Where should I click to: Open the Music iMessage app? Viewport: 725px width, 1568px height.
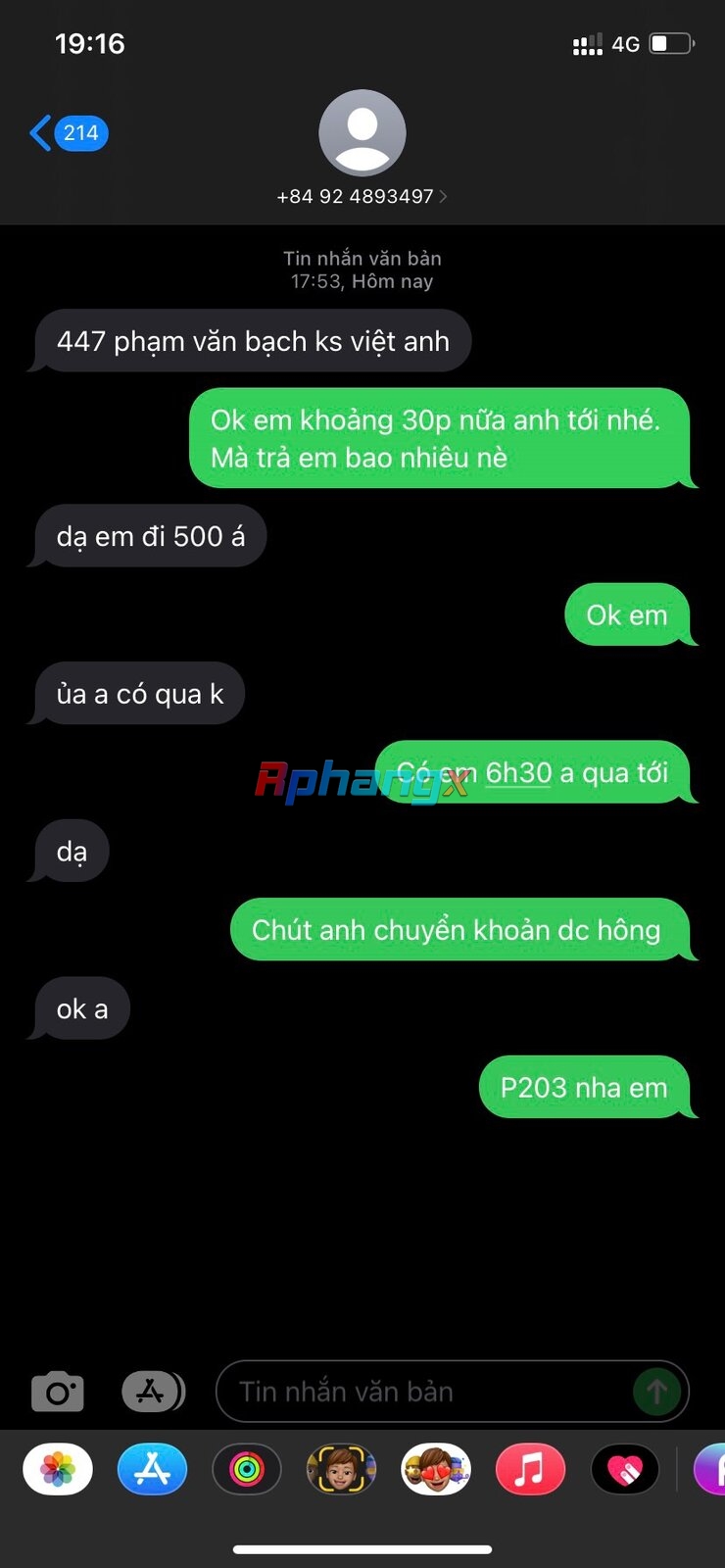click(x=530, y=1470)
